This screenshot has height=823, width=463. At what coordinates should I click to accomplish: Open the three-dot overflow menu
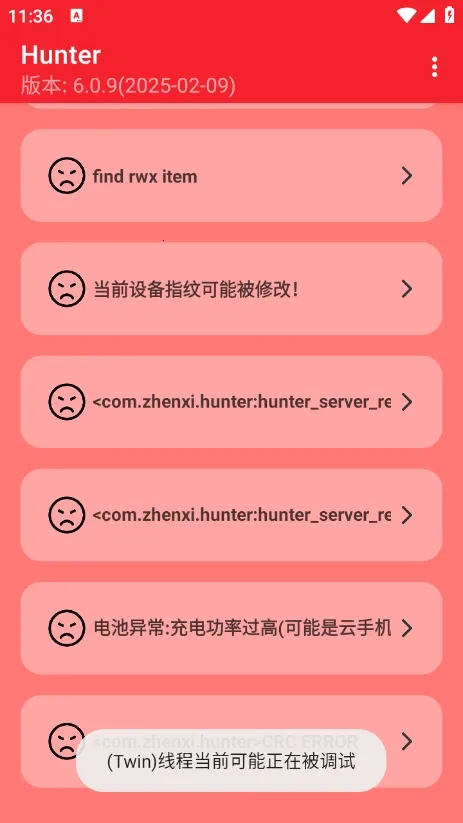click(x=434, y=67)
